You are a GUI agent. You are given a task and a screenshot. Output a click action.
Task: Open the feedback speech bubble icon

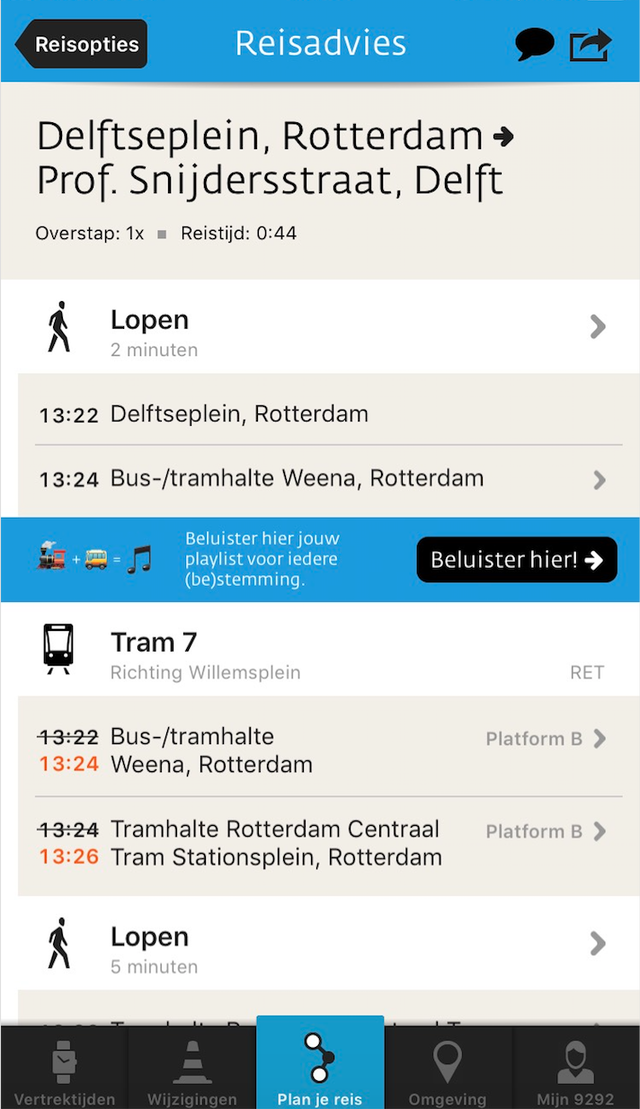point(534,44)
